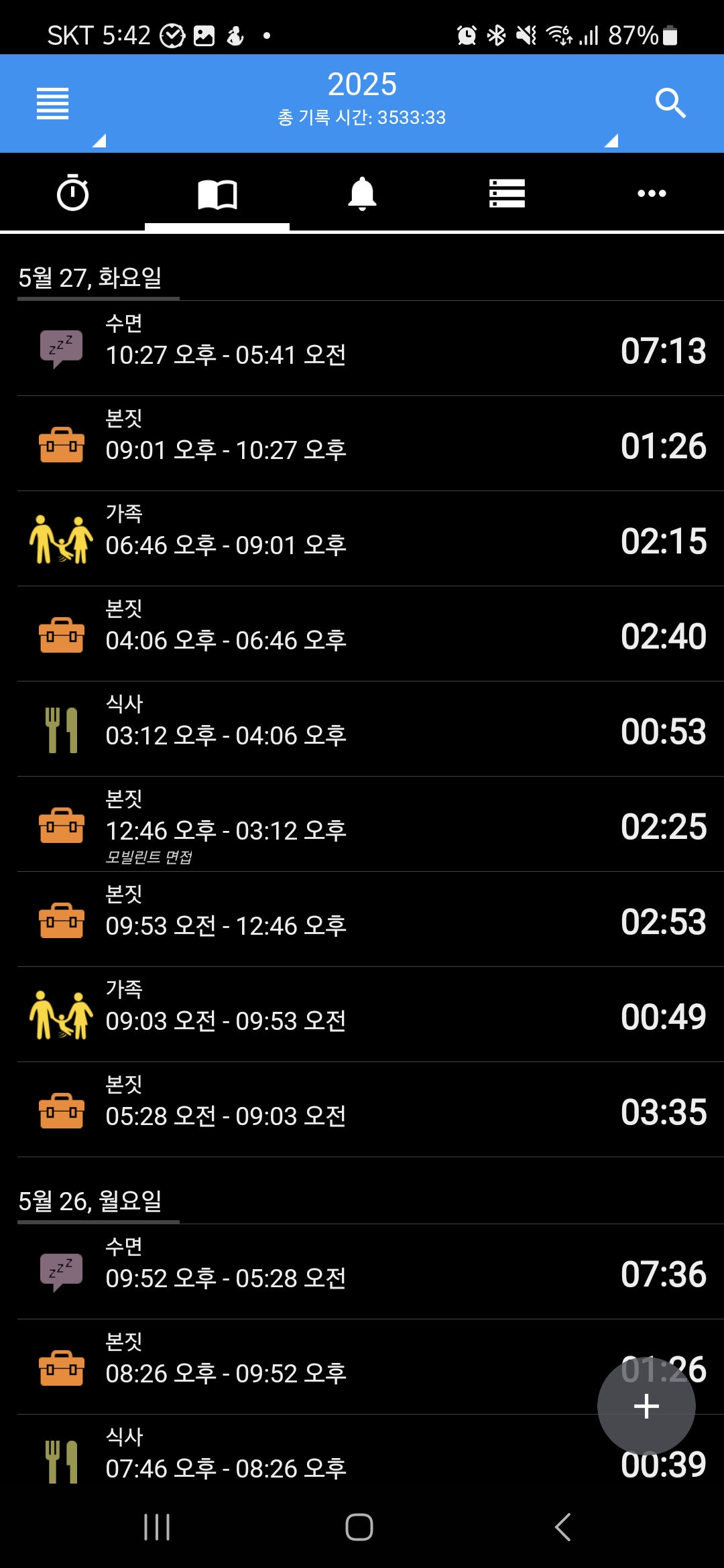The width and height of the screenshot is (724, 1568).
Task: Open the three-dot more tab
Action: click(x=652, y=193)
